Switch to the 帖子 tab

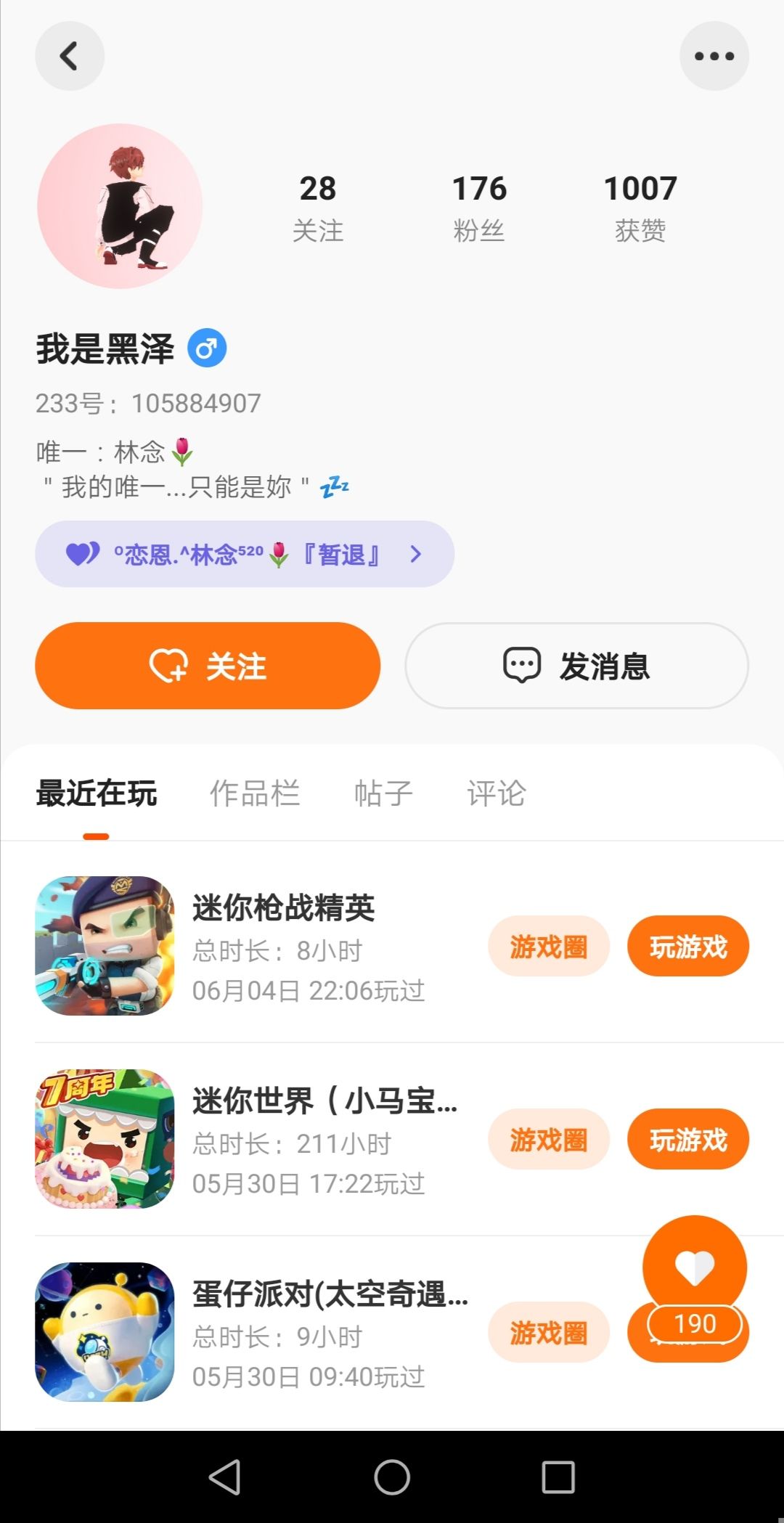(x=383, y=793)
